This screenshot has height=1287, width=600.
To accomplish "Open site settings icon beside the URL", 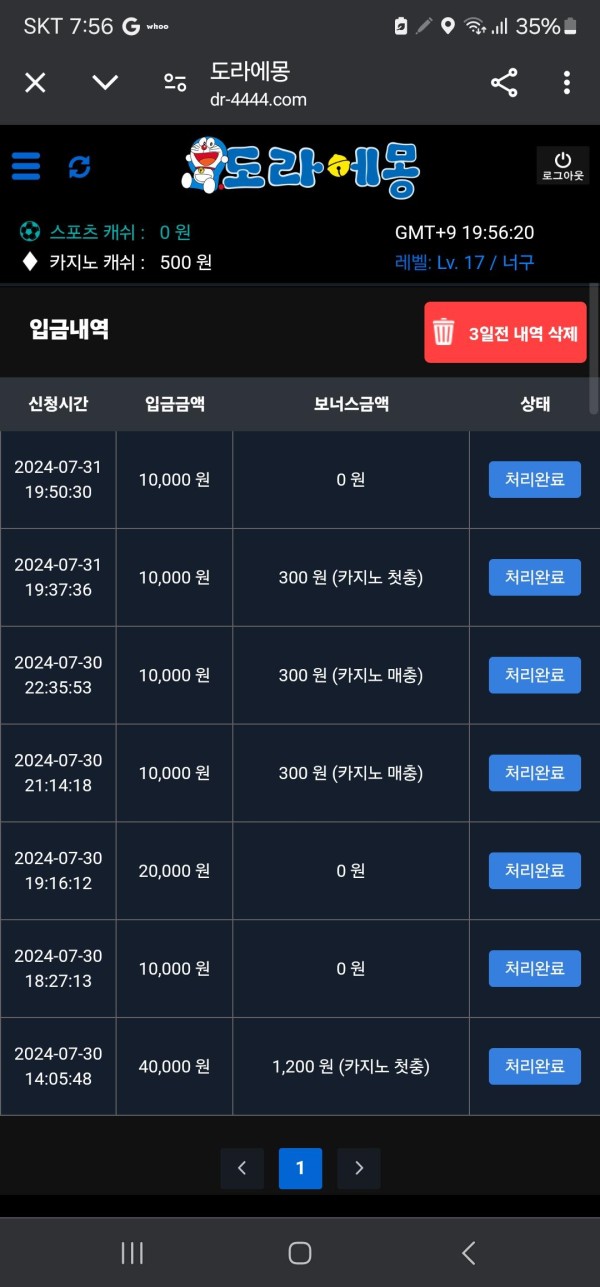I will (176, 83).
